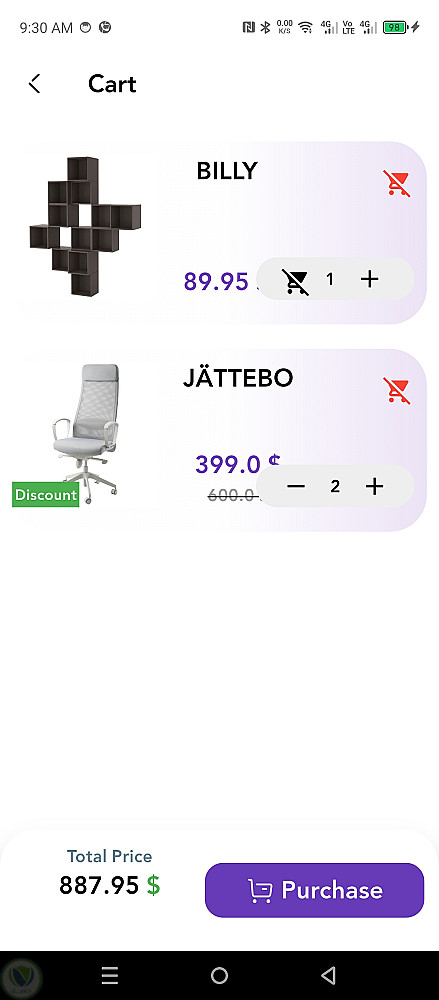Decrease JÄTTEBO quantity with the minus
Viewport: 439px width, 1000px height.
[x=296, y=487]
